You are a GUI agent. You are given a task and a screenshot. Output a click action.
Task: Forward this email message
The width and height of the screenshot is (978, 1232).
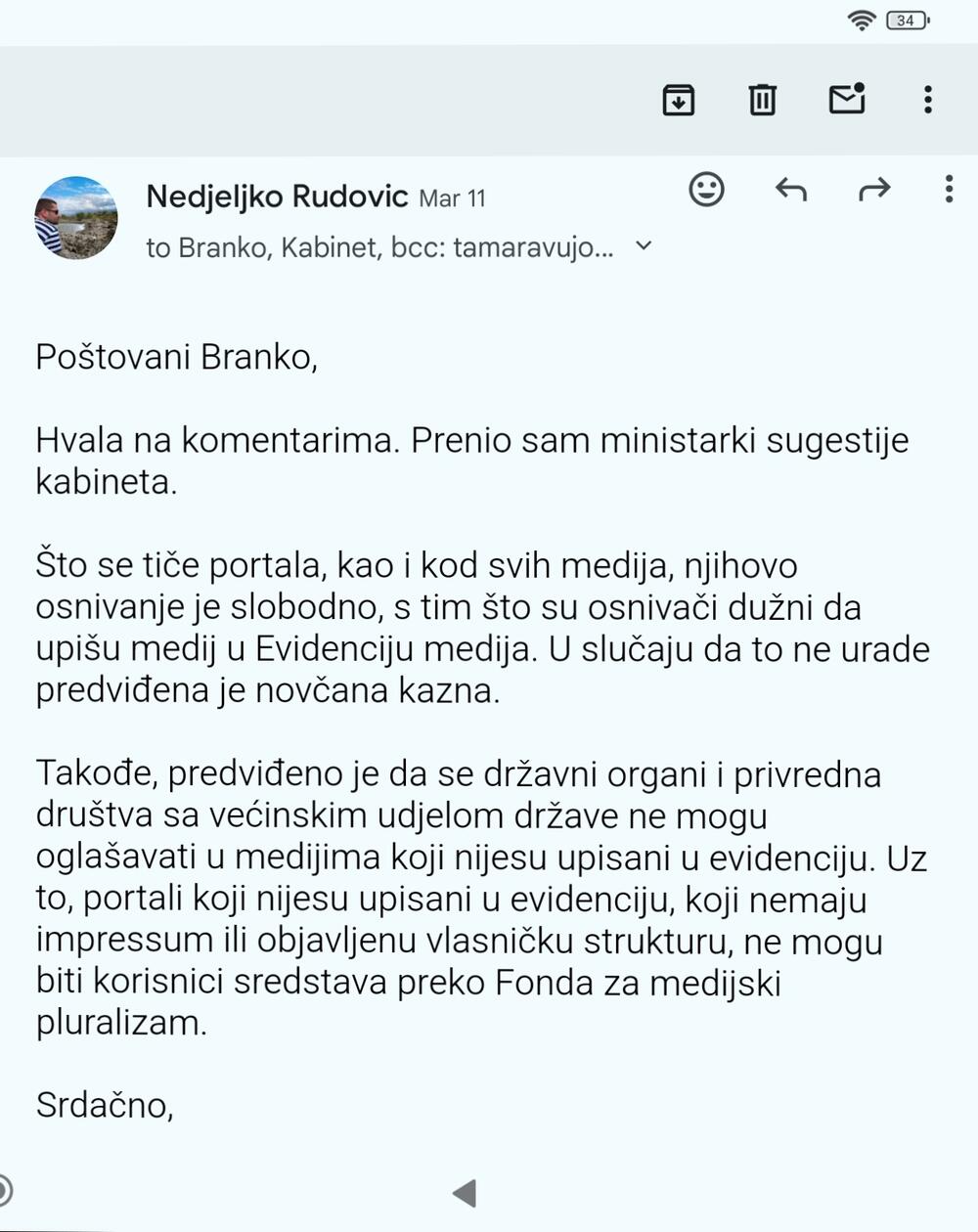pos(874,190)
